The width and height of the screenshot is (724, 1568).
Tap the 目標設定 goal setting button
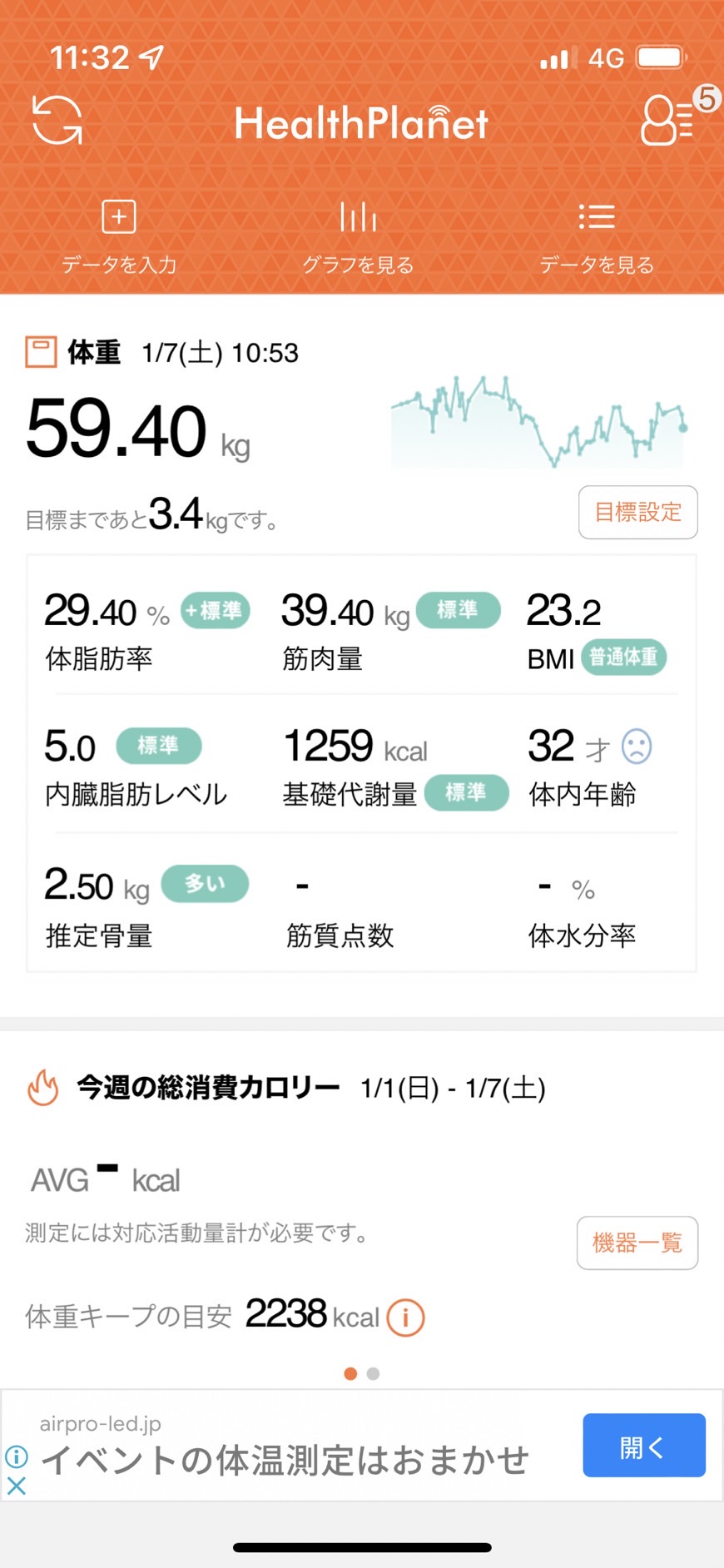(x=638, y=512)
